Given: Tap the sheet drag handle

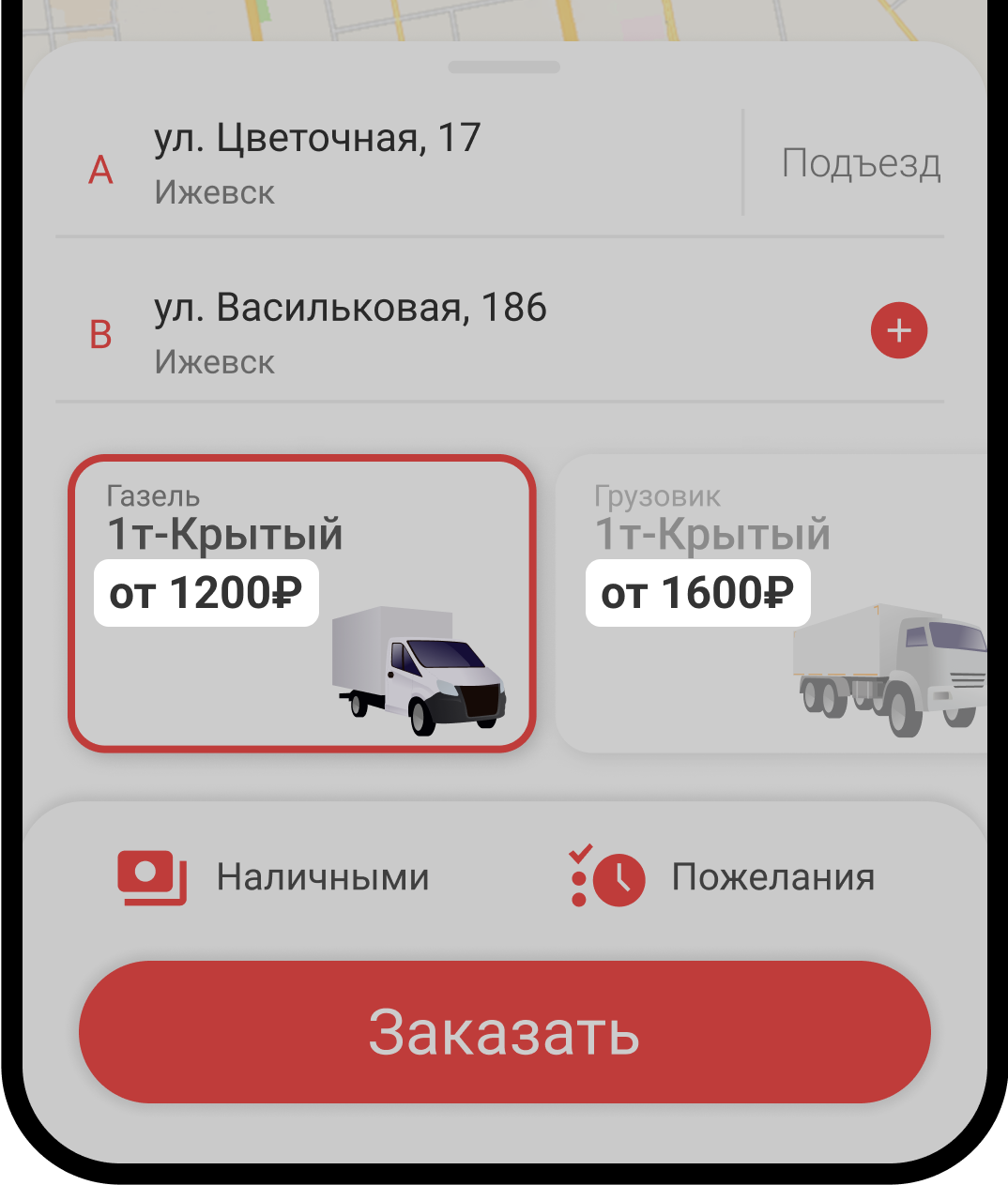Looking at the screenshot, I should (x=504, y=67).
